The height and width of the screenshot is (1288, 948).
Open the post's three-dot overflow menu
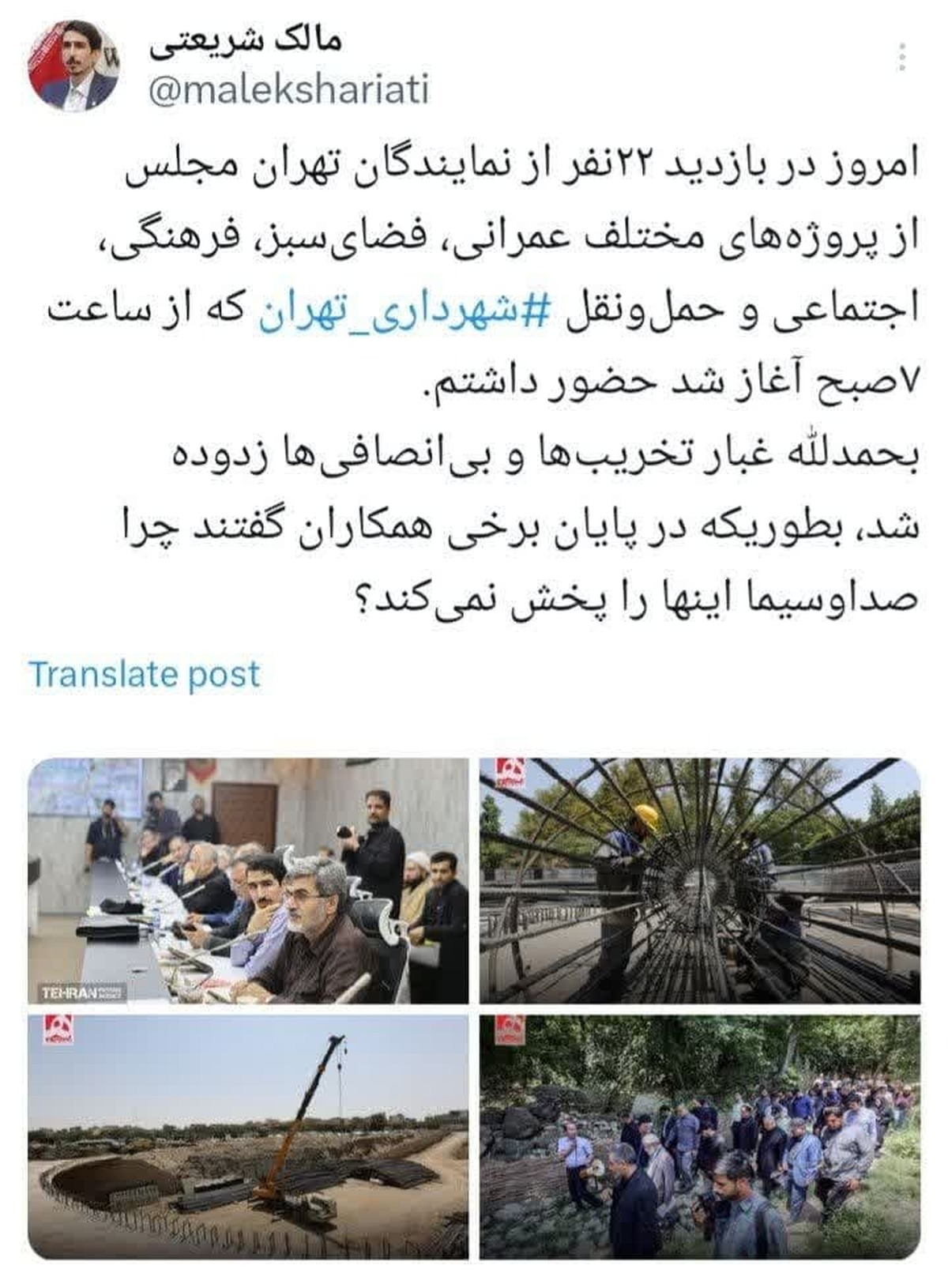point(901,58)
